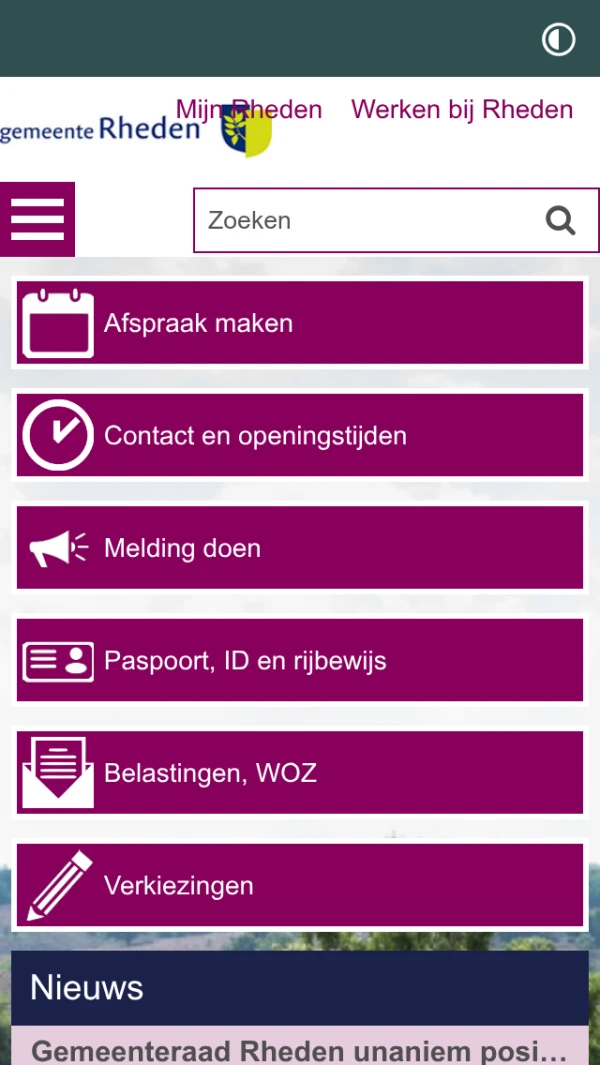This screenshot has width=600, height=1065.
Task: Open Werken bij Rheden link
Action: click(x=461, y=109)
